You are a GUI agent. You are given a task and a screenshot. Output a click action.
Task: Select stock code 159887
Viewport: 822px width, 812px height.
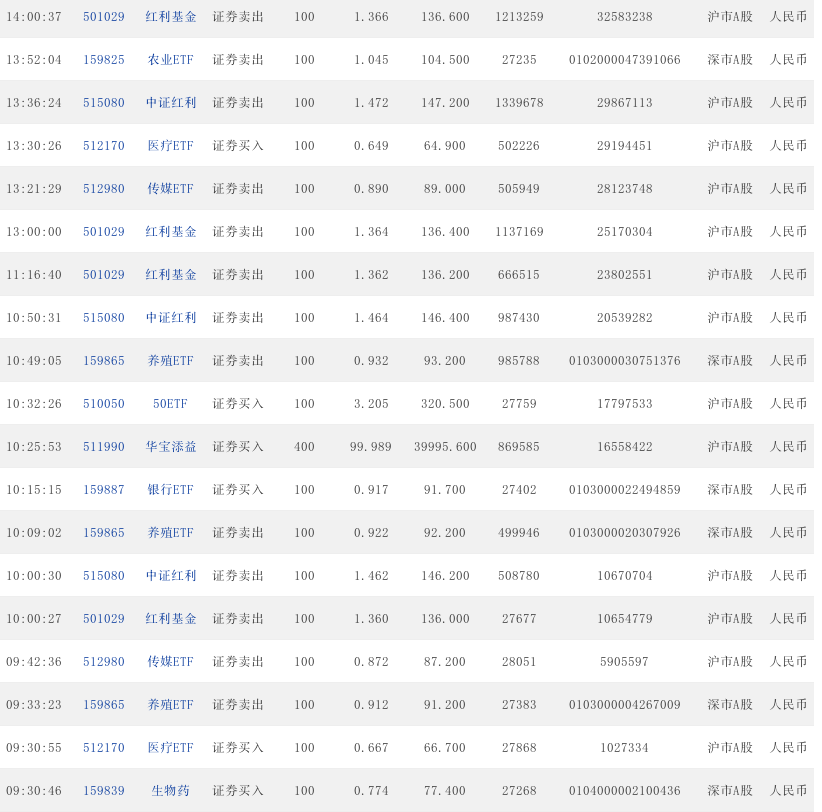tap(104, 490)
